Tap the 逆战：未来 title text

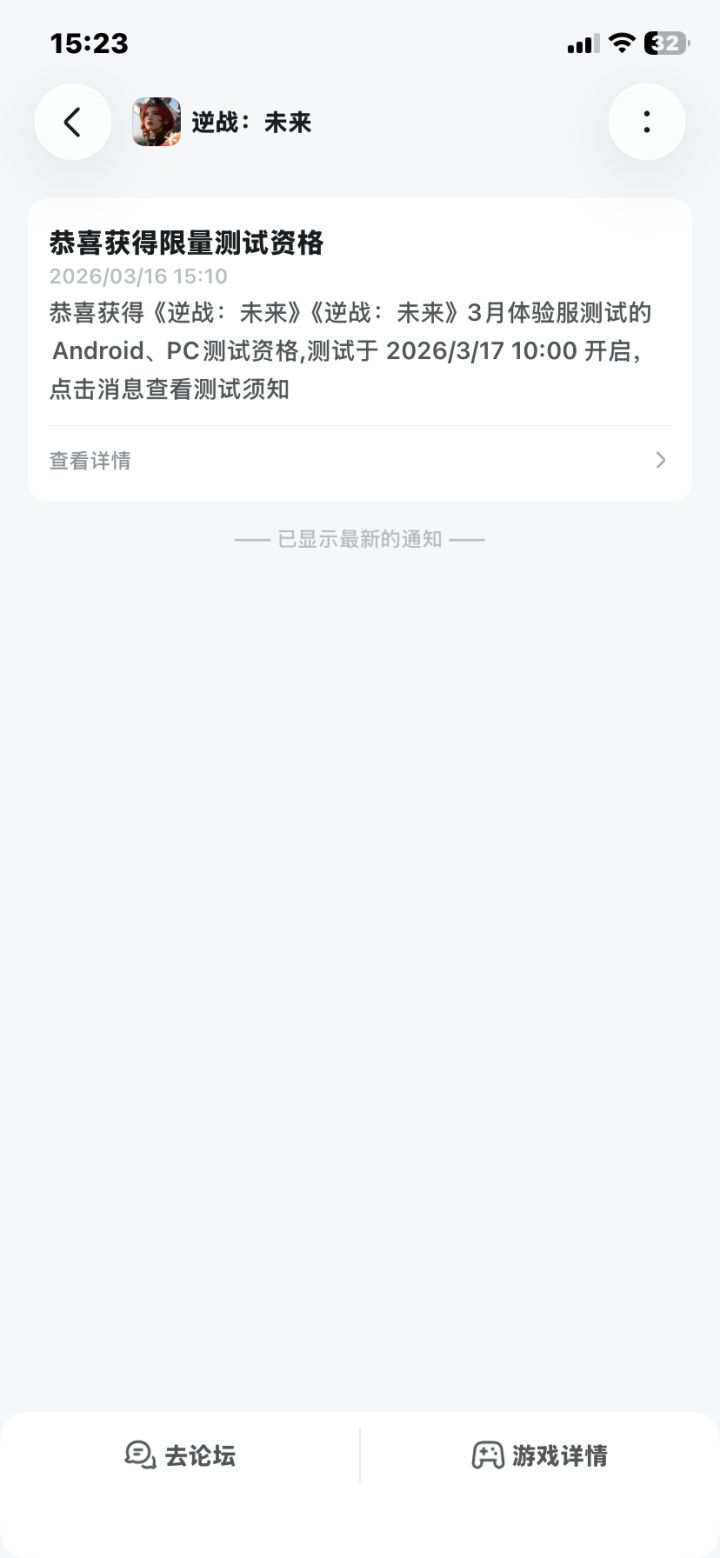point(250,121)
